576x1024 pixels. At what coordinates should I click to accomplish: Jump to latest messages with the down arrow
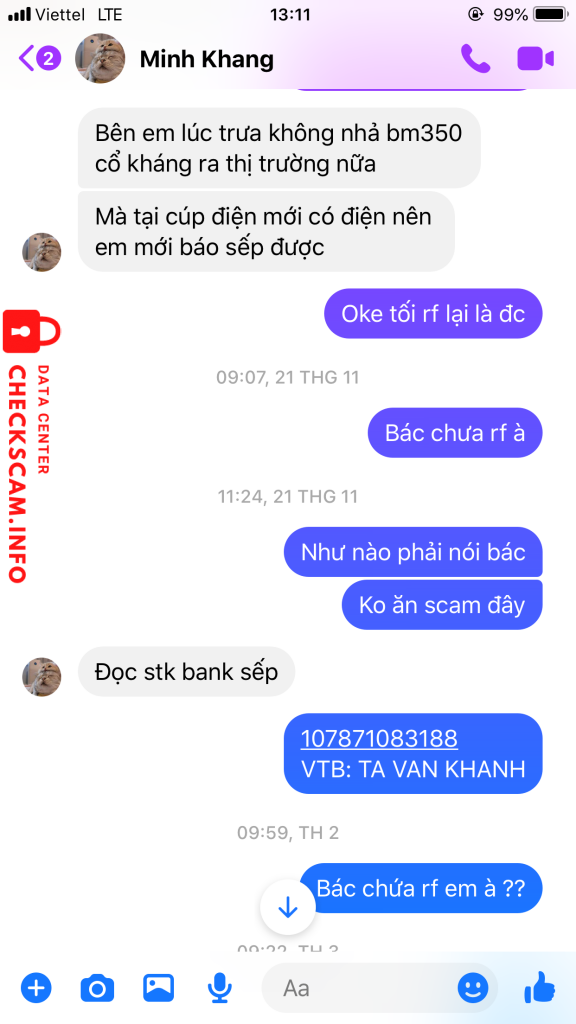click(287, 908)
